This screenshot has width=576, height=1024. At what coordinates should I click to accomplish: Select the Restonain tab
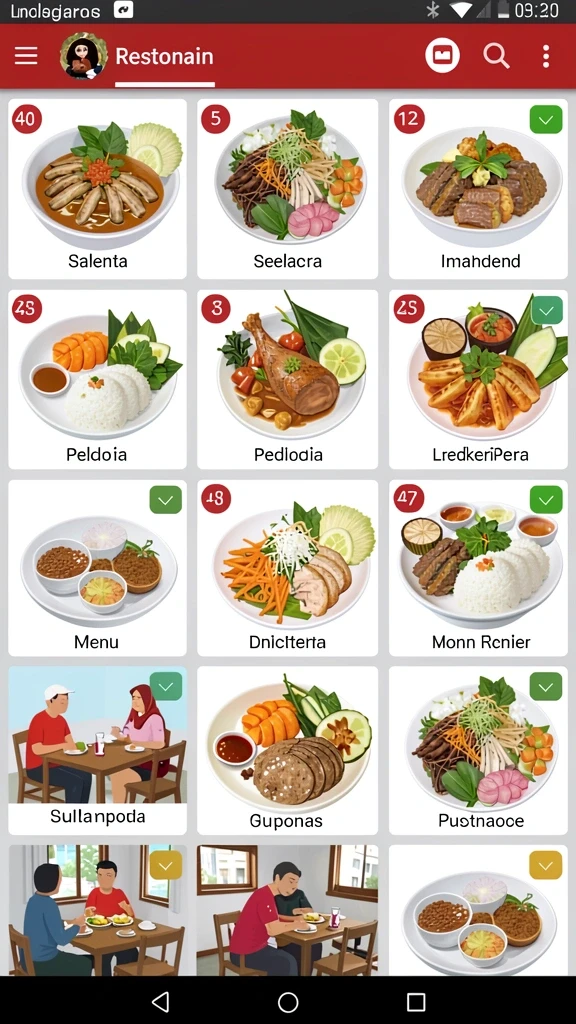165,57
